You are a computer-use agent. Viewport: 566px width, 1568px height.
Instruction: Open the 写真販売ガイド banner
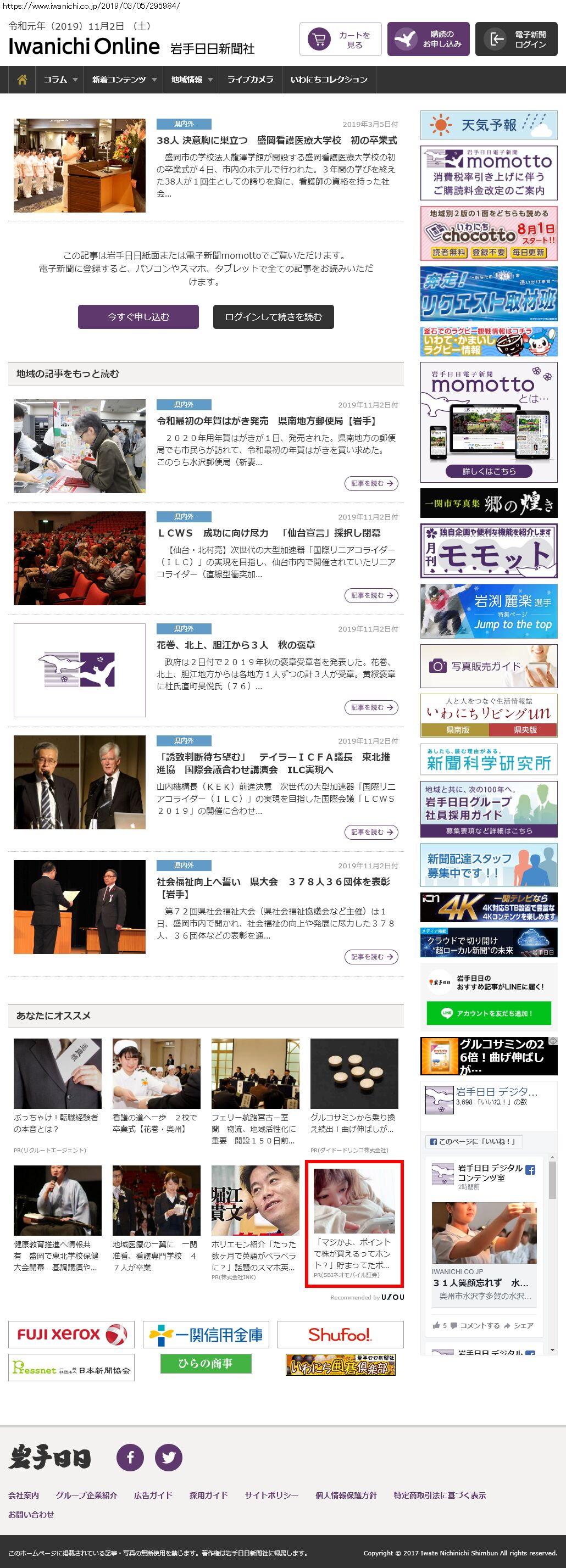[489, 666]
